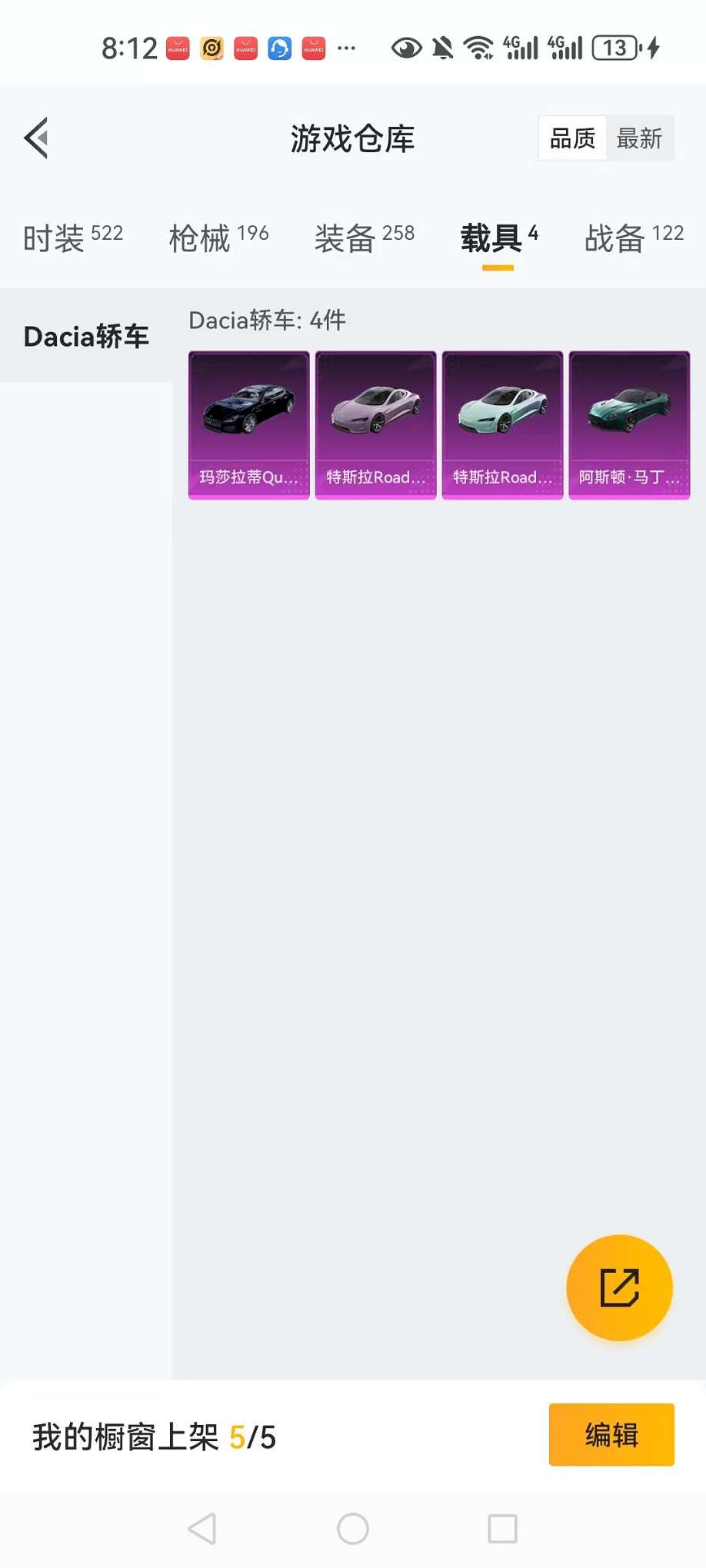The width and height of the screenshot is (706, 1568).
Task: Open the mint green 特斯拉Road... car card
Action: coord(503,425)
